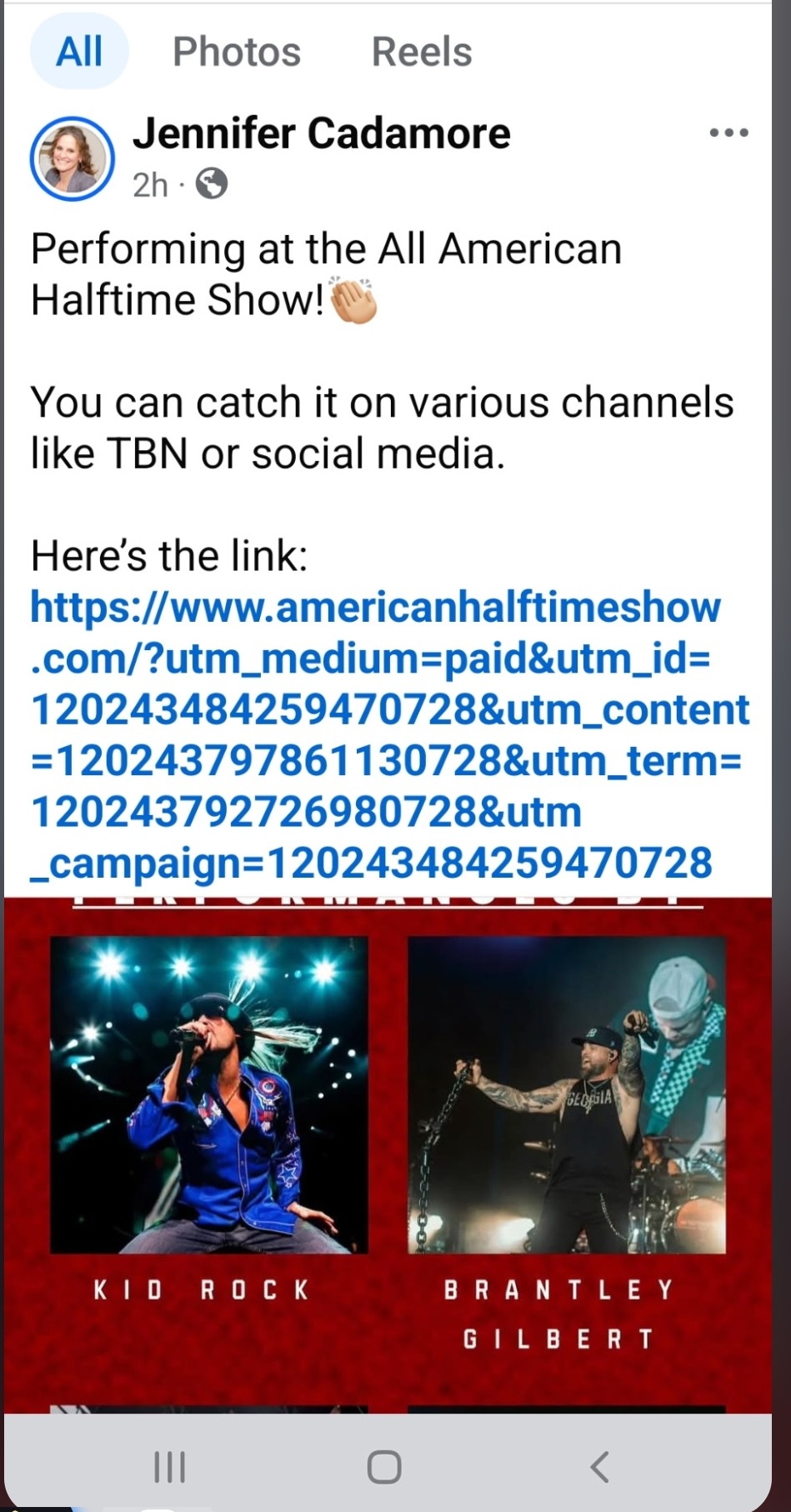Switch to the All tab
This screenshot has height=1512, width=791.
pyautogui.click(x=79, y=52)
